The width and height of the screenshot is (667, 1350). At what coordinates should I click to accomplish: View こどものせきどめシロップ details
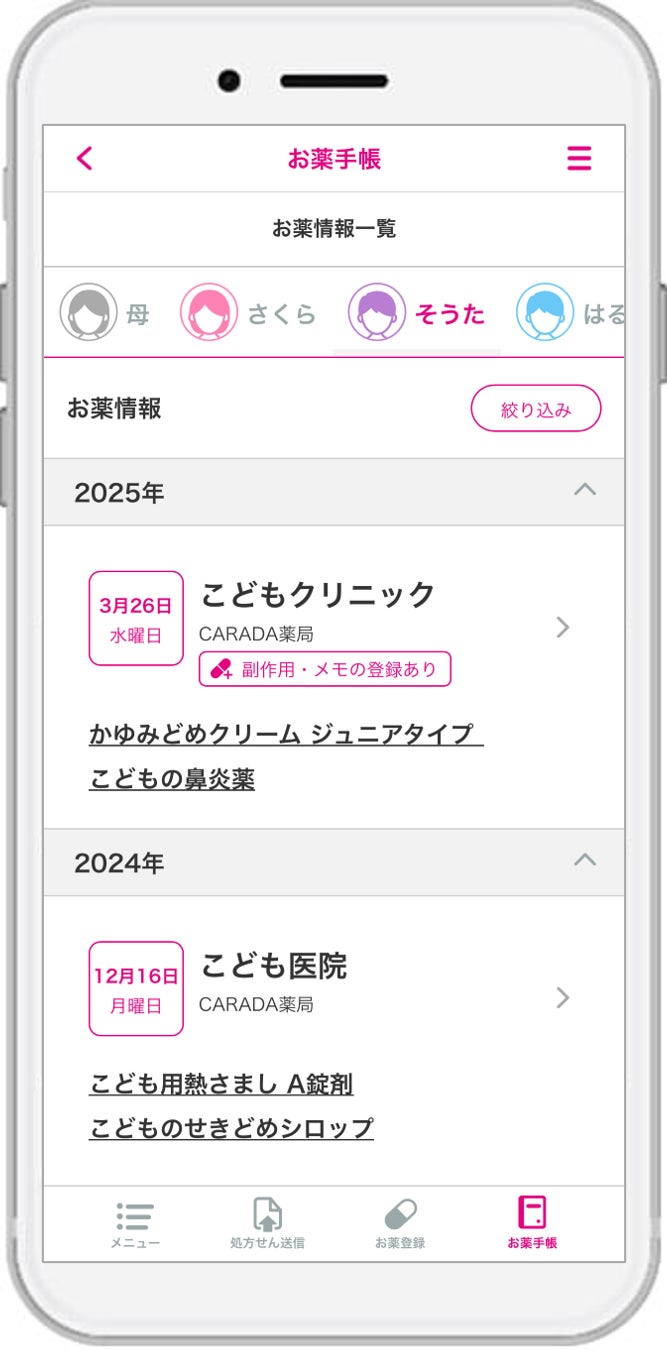pos(231,1129)
